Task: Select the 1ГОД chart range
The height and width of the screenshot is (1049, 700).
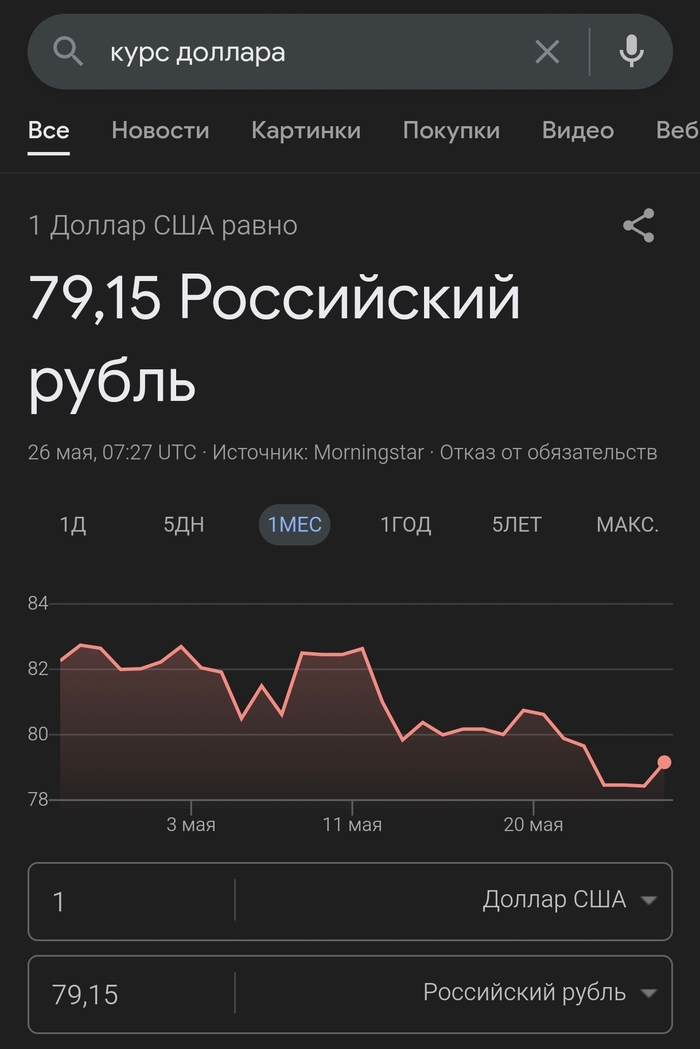Action: (x=405, y=525)
